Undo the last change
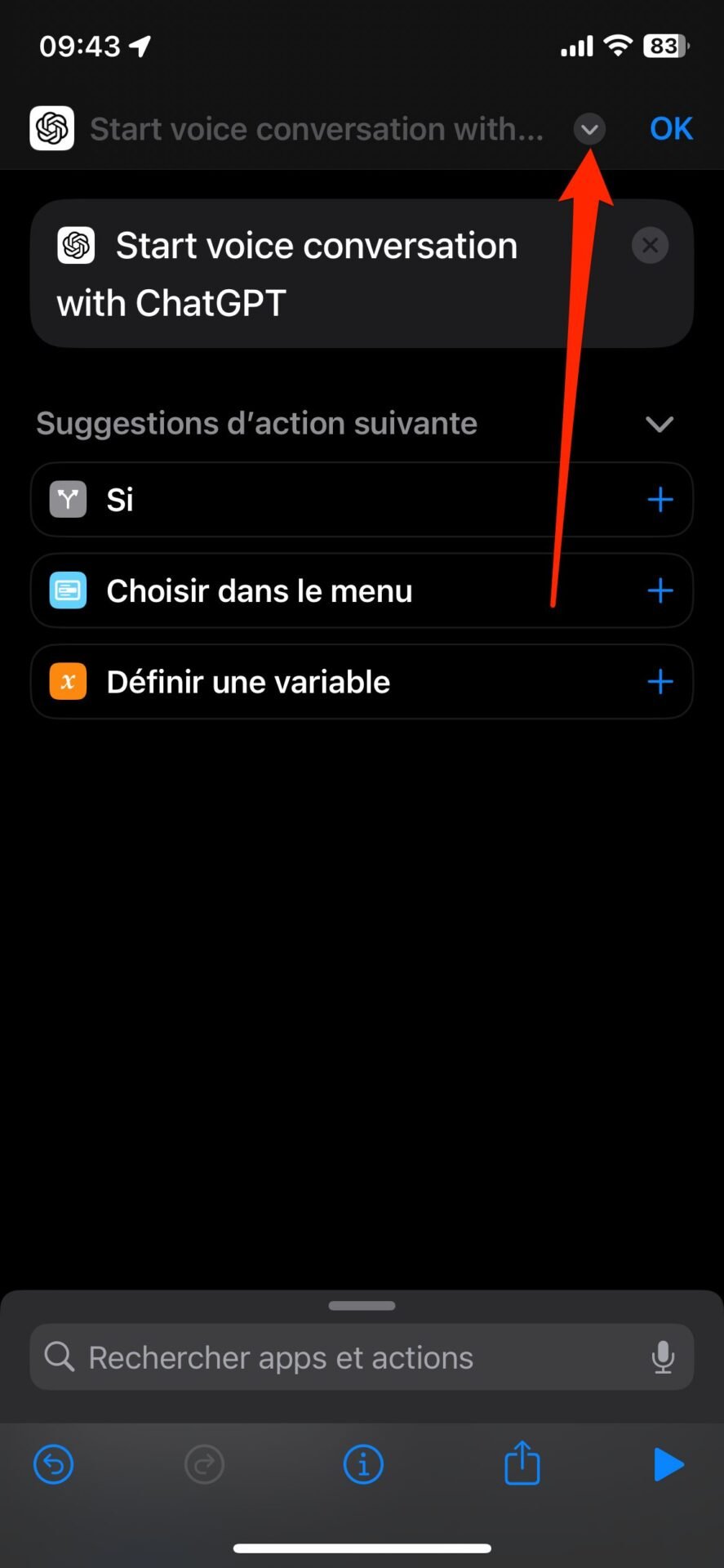724x1568 pixels. pos(53,1464)
